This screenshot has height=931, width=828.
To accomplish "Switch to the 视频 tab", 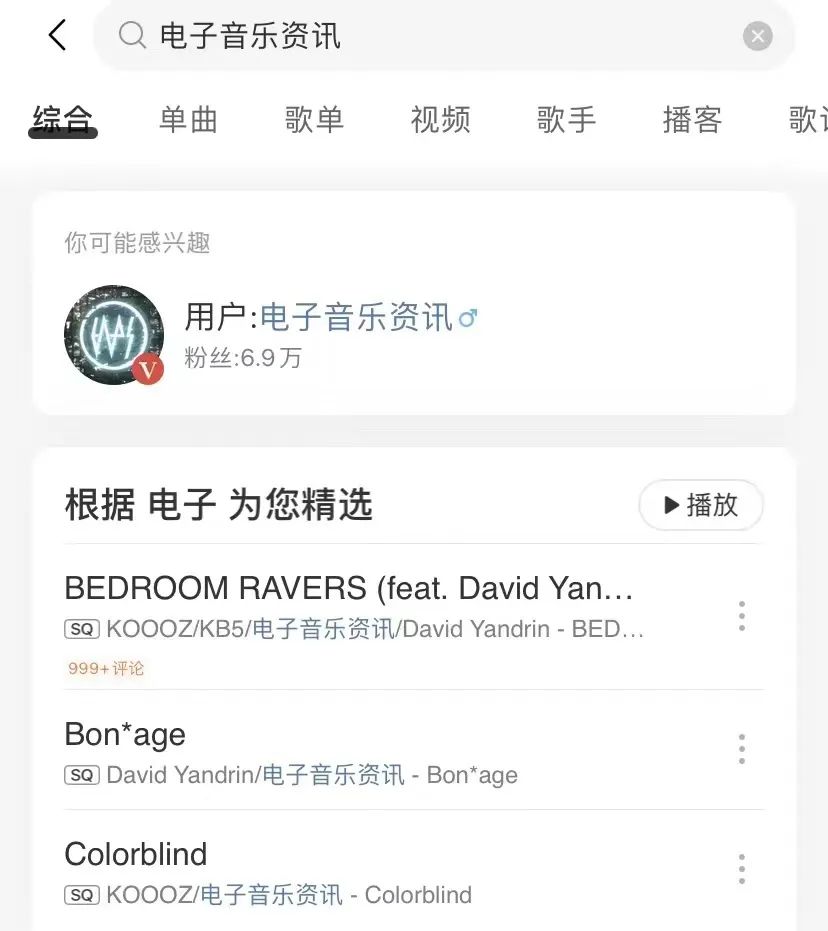I will pos(440,120).
